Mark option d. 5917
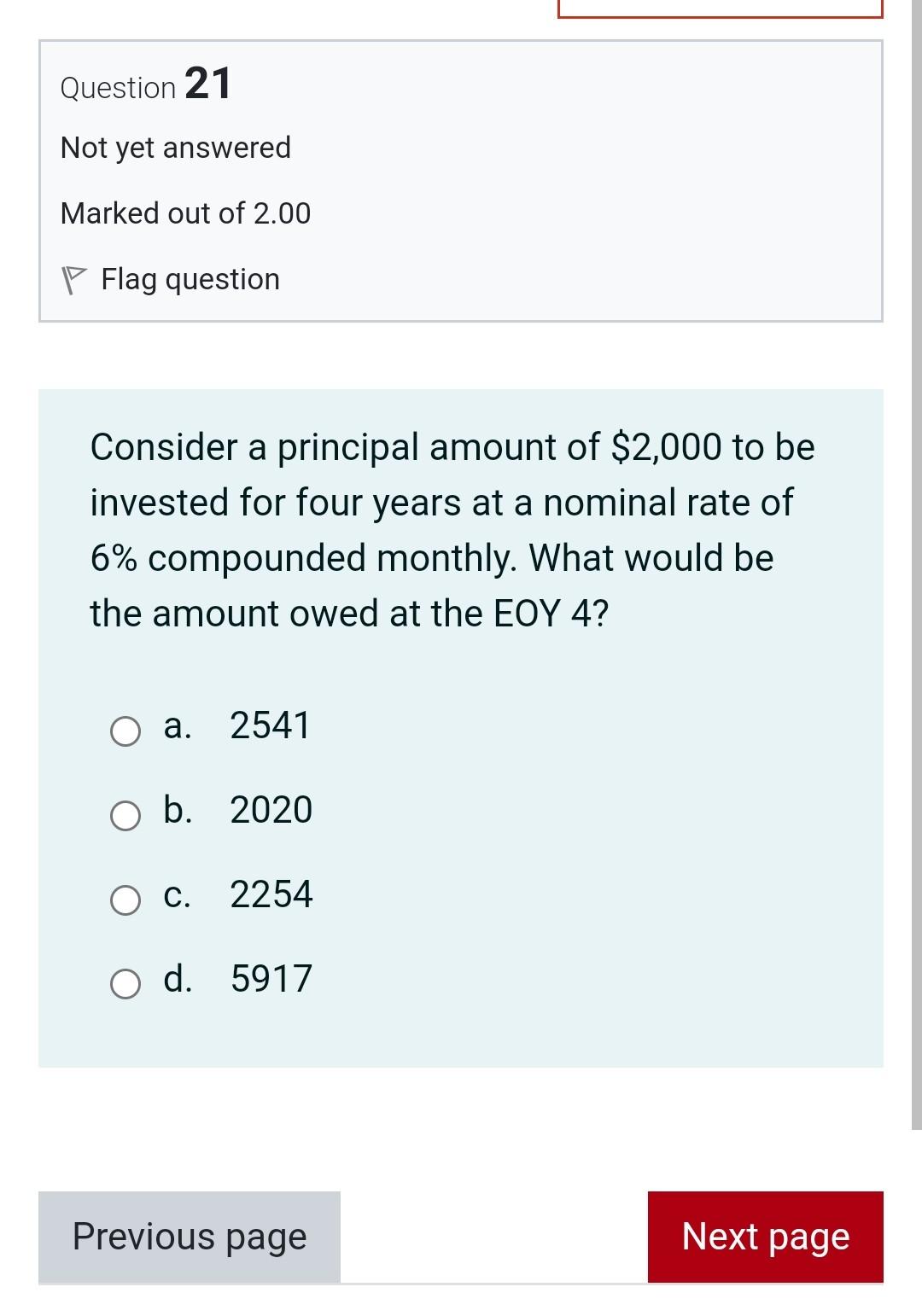 click(125, 983)
